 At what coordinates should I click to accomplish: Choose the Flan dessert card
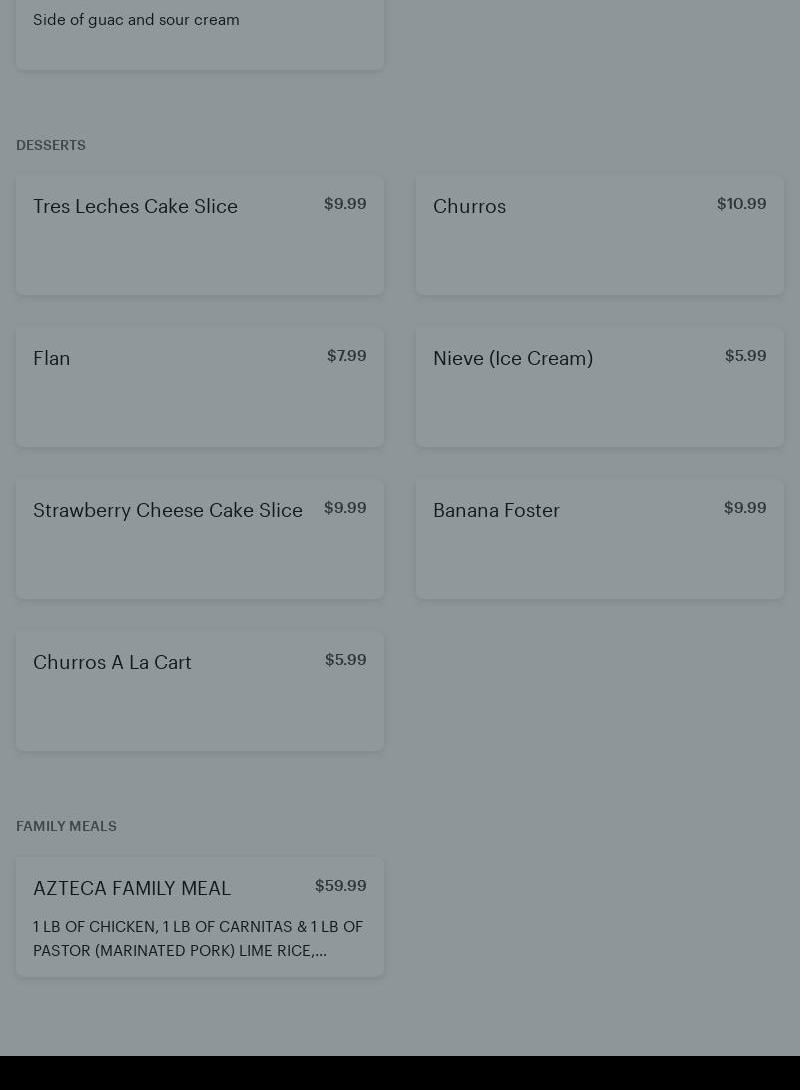point(200,387)
